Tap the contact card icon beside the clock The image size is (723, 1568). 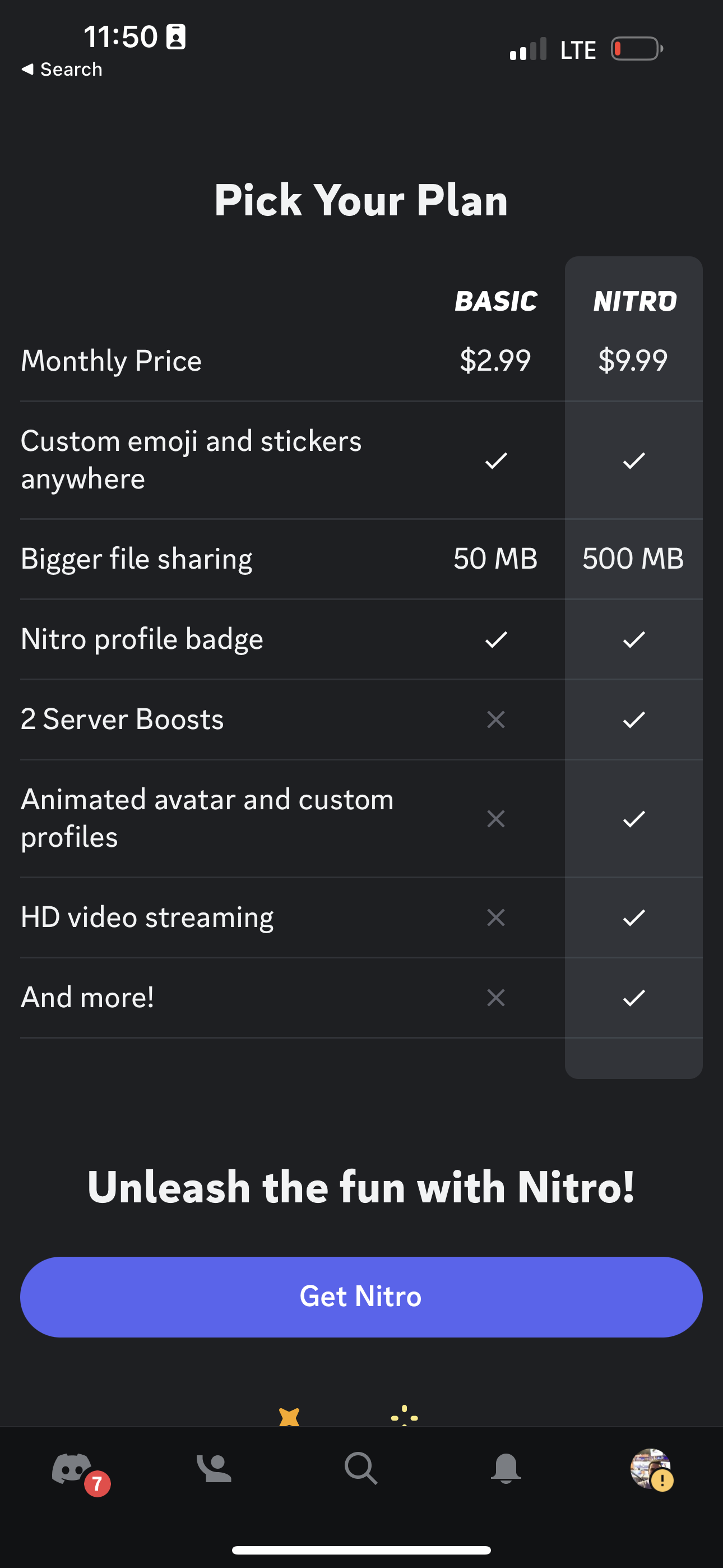175,38
